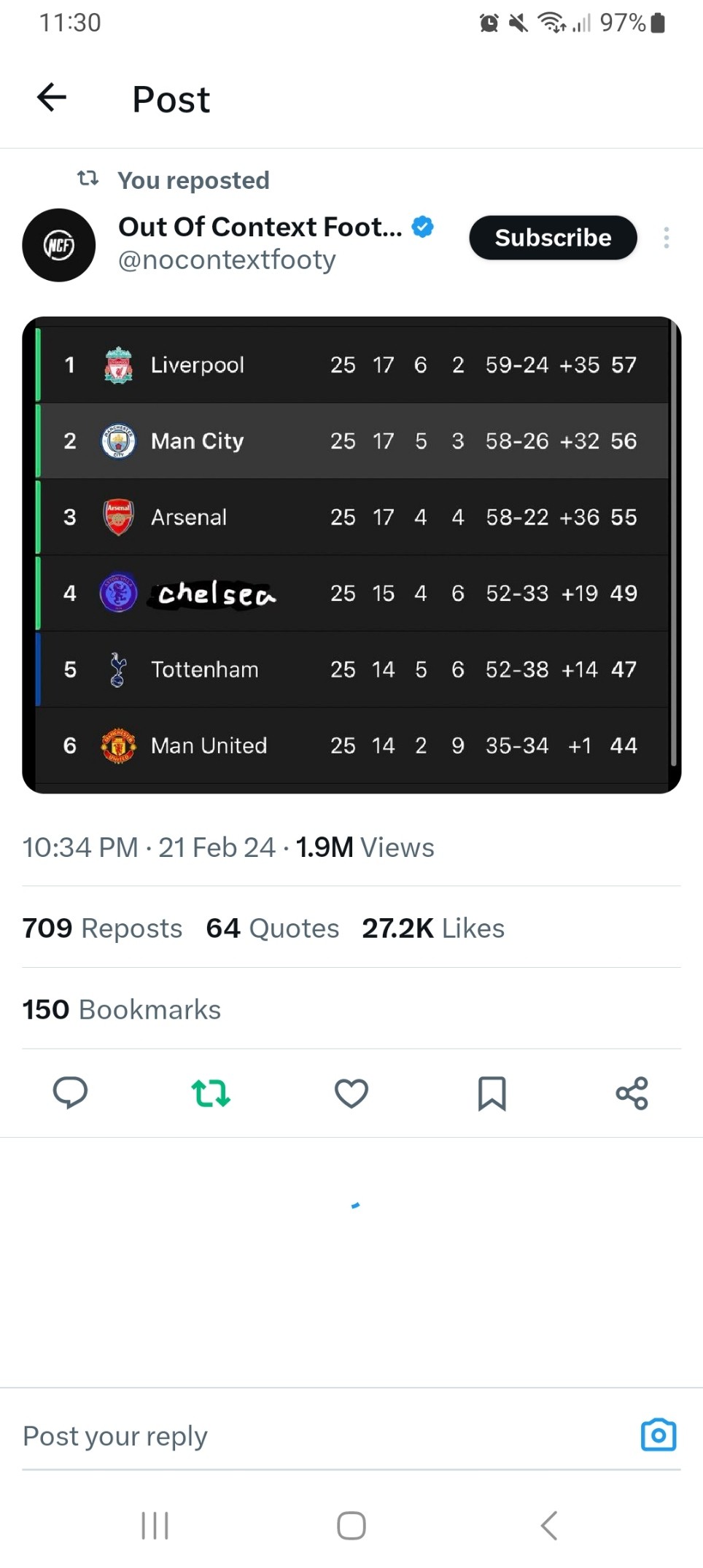Share this post

point(632,1093)
